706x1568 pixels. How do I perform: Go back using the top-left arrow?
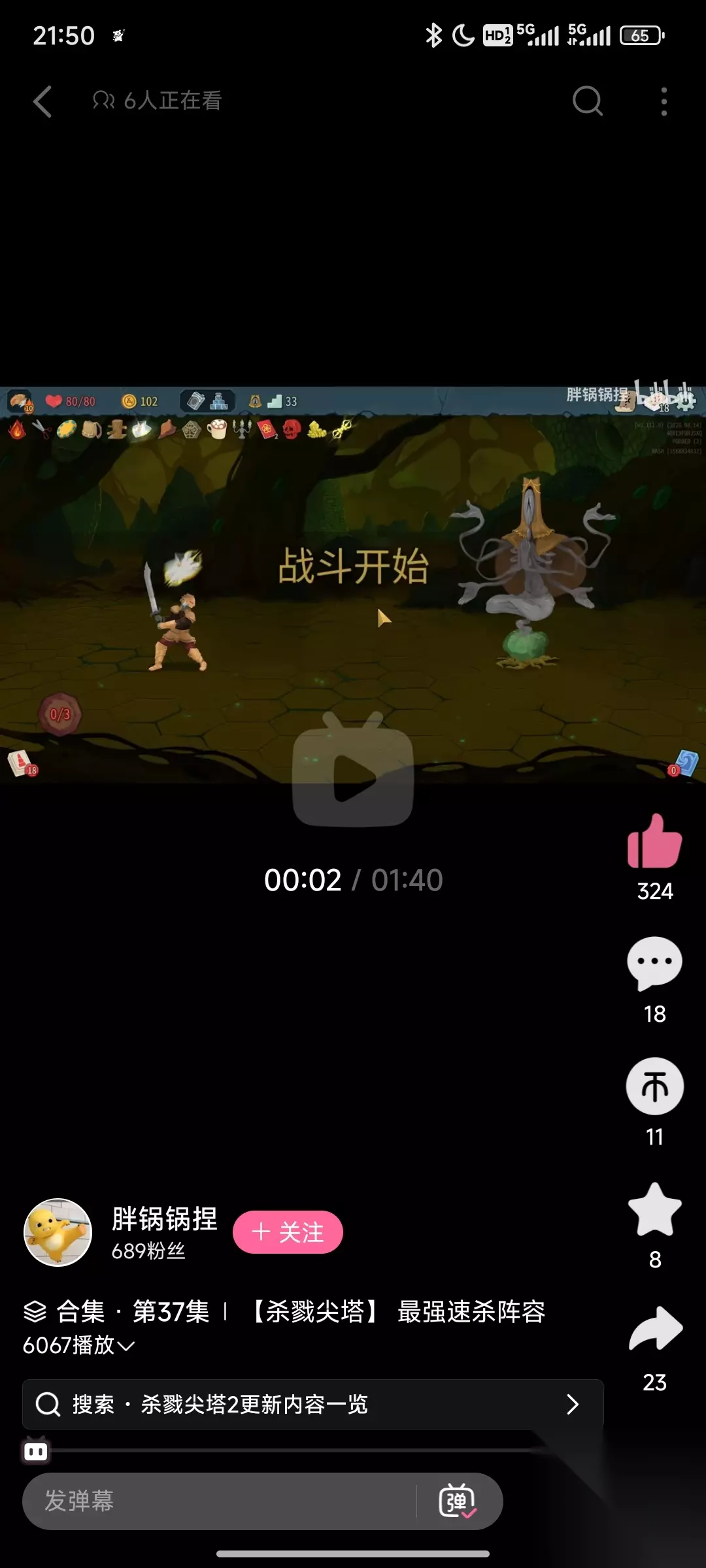42,102
